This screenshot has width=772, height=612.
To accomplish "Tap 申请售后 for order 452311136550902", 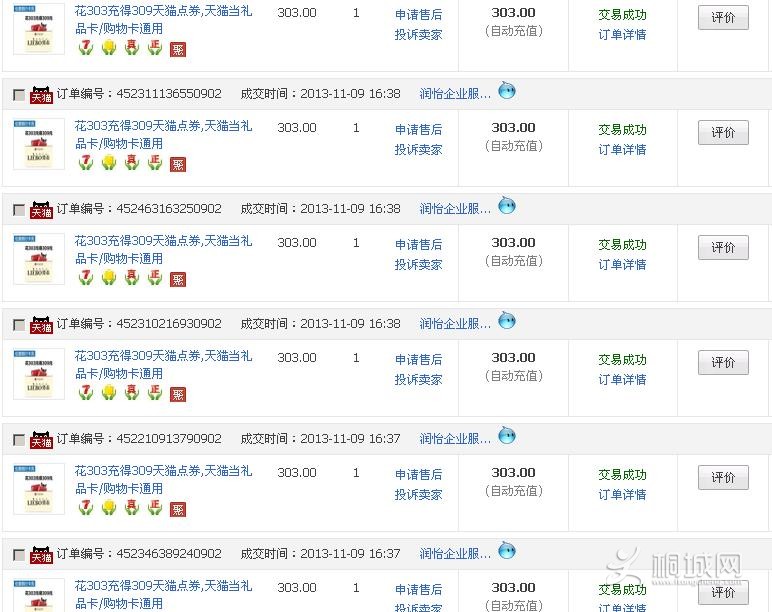I will [x=418, y=130].
